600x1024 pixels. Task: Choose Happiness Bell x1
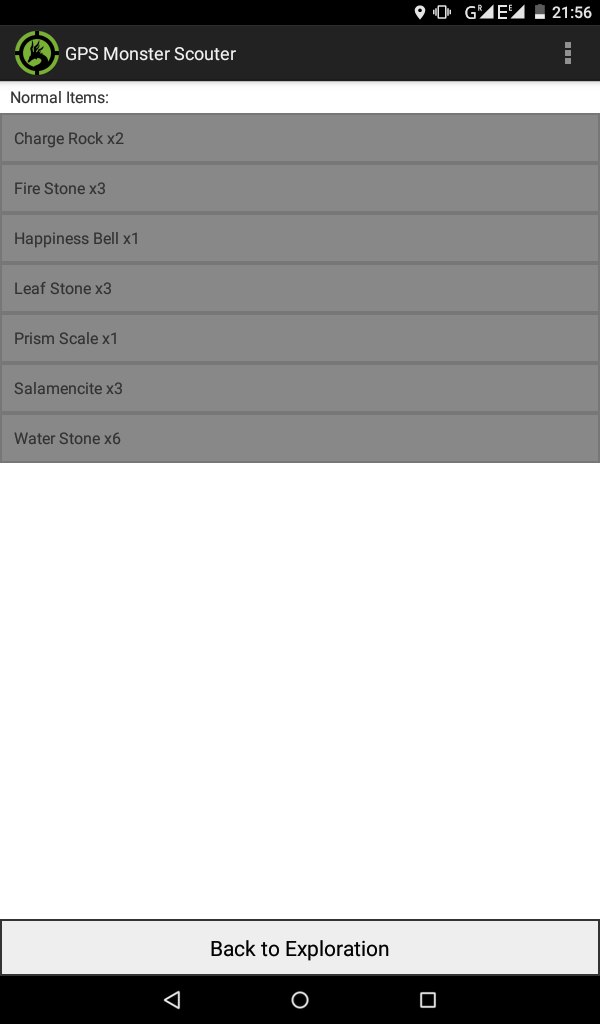(300, 239)
